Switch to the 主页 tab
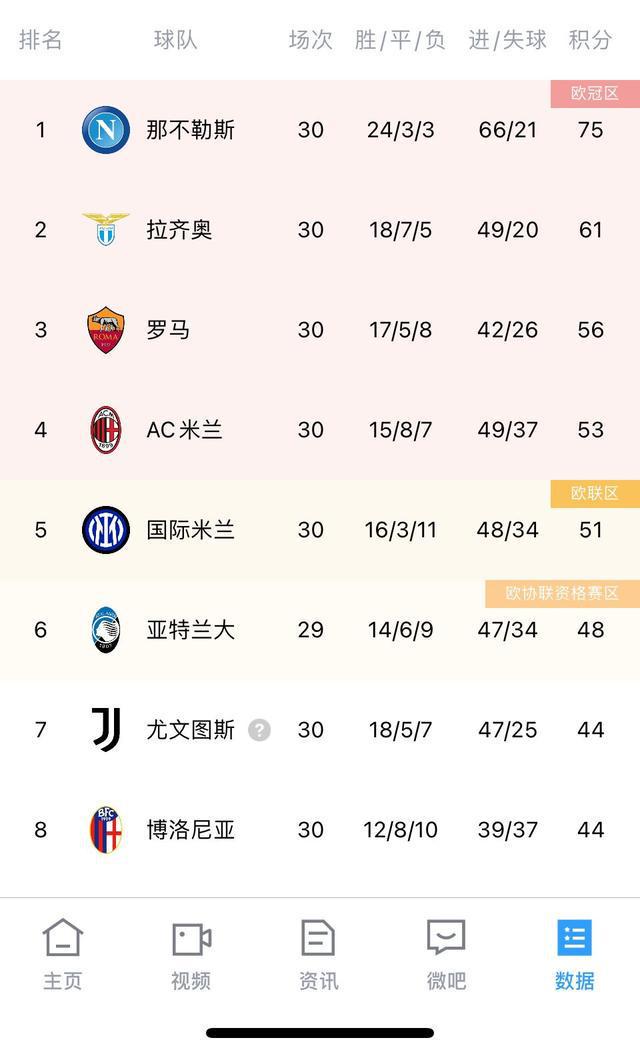 coord(62,955)
